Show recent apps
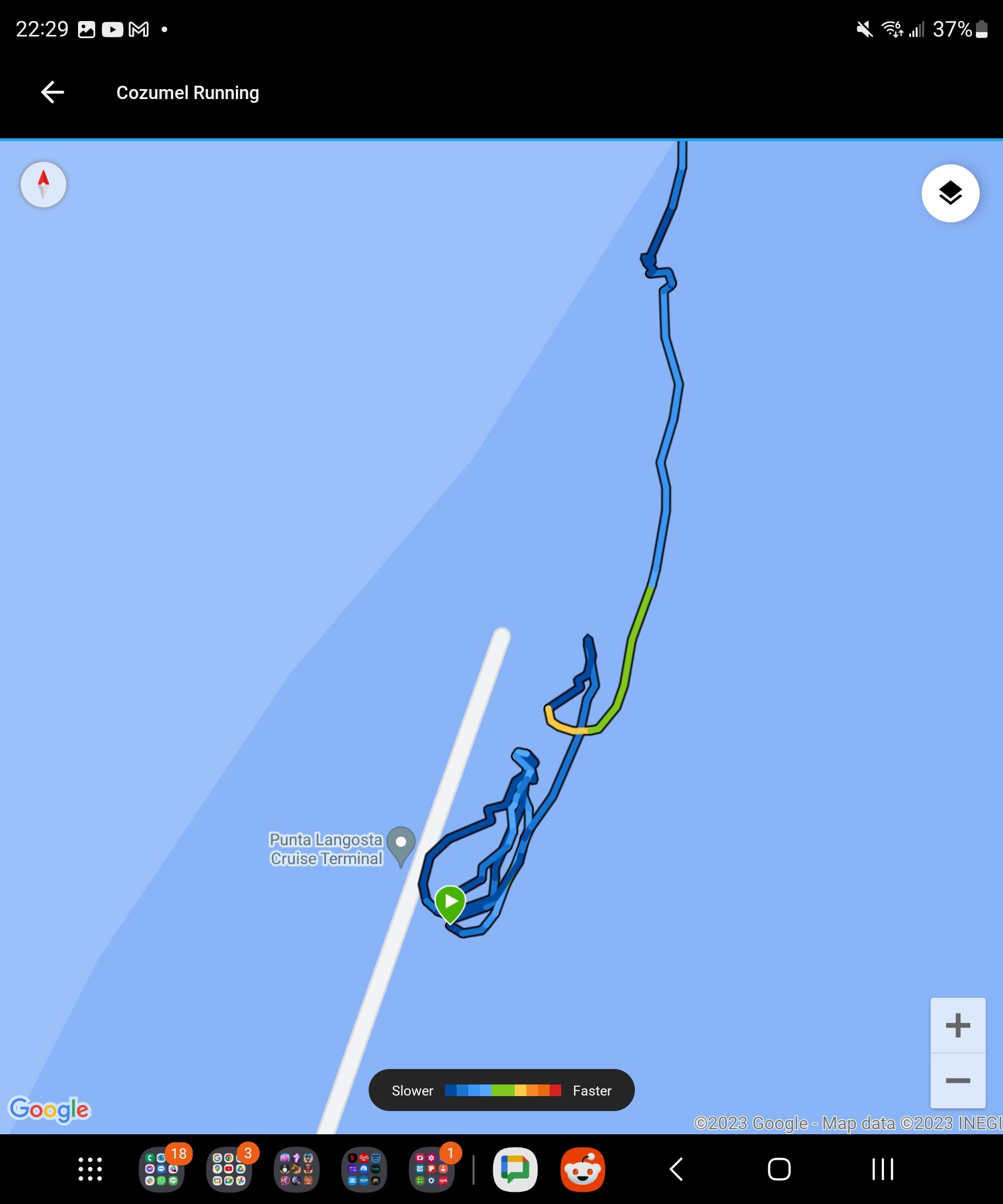The width and height of the screenshot is (1003, 1204). (882, 1169)
